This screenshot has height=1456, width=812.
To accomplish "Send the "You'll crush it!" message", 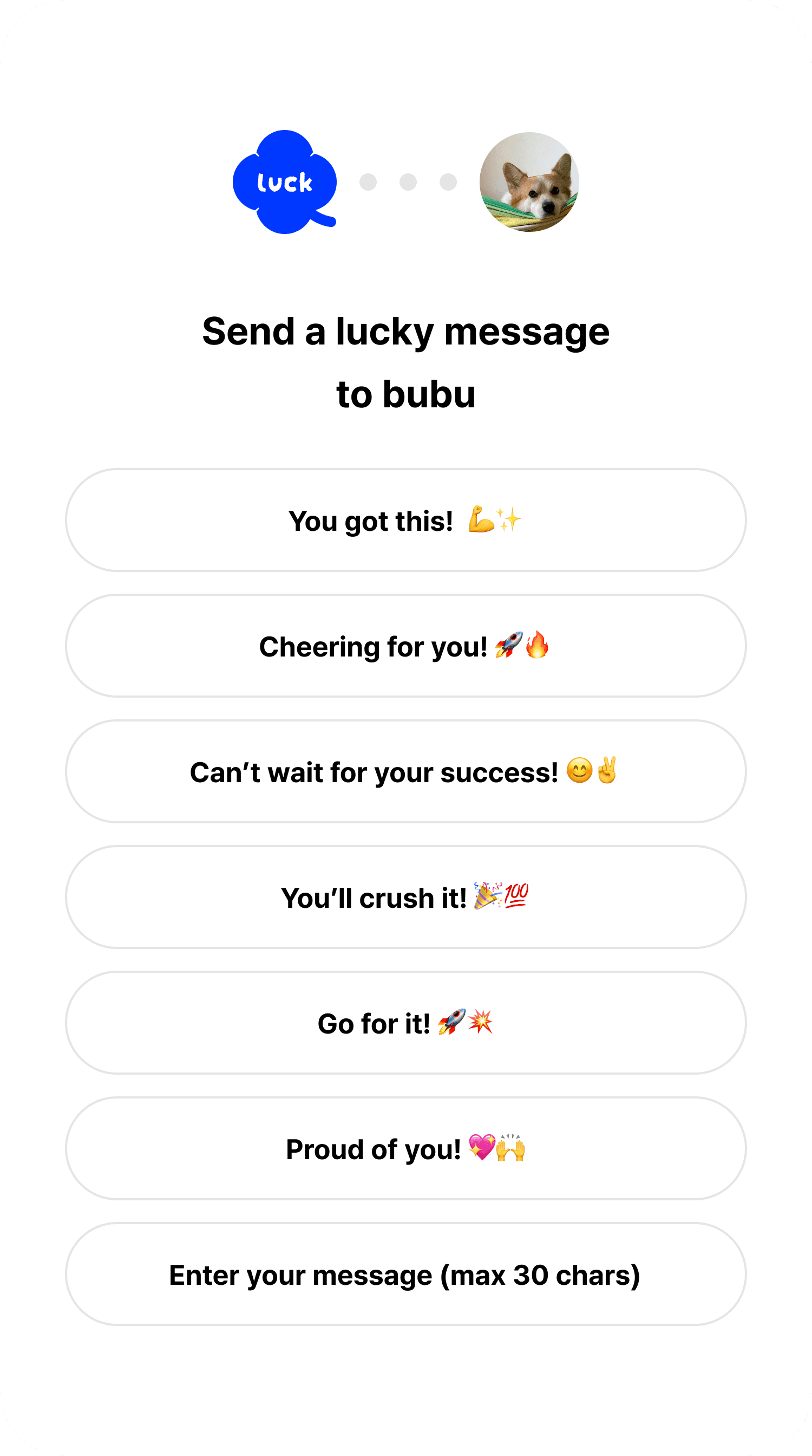I will click(405, 897).
